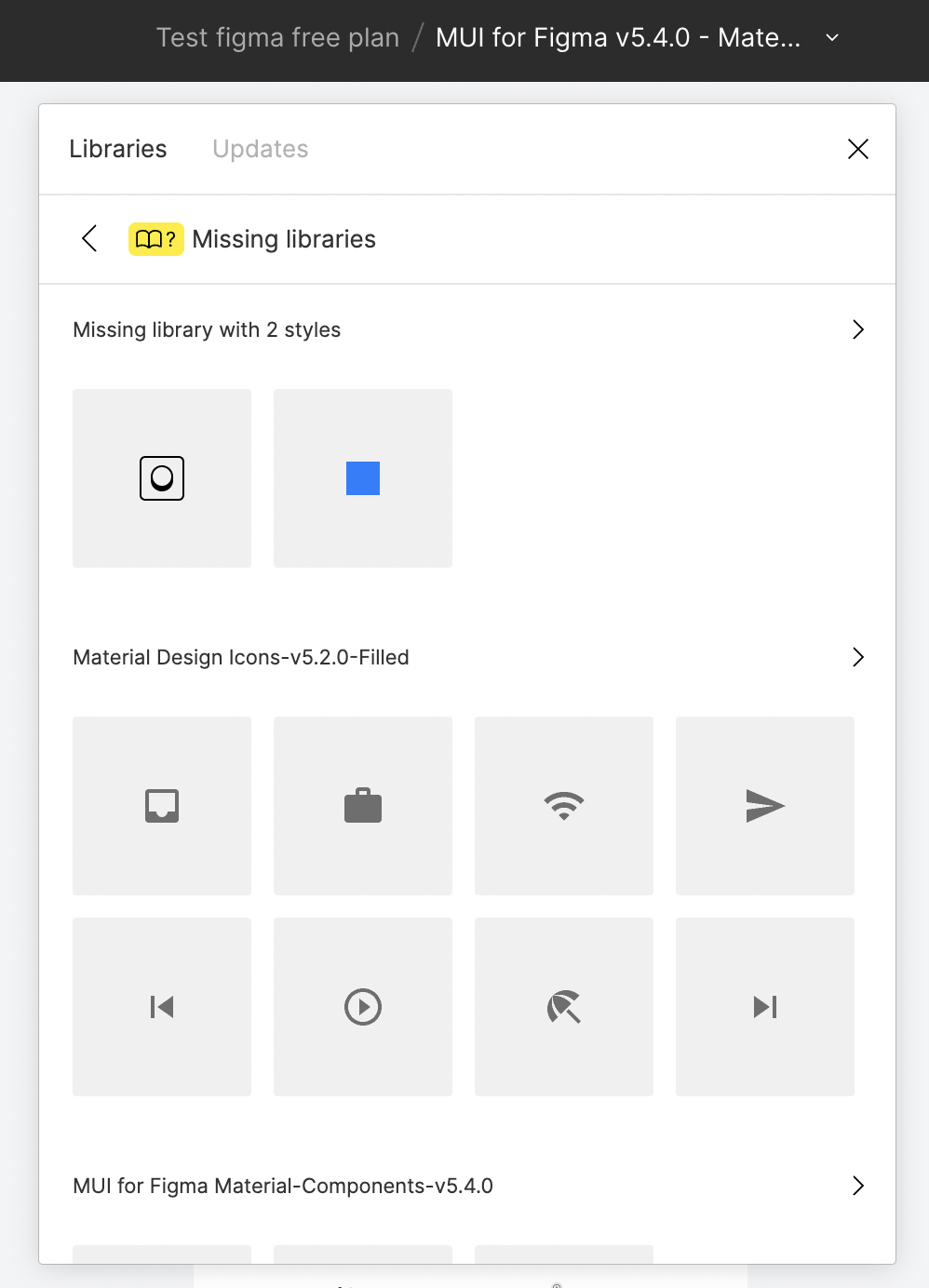Select the skip-previous playback icon thumbnail
This screenshot has height=1288, width=929.
161,1006
